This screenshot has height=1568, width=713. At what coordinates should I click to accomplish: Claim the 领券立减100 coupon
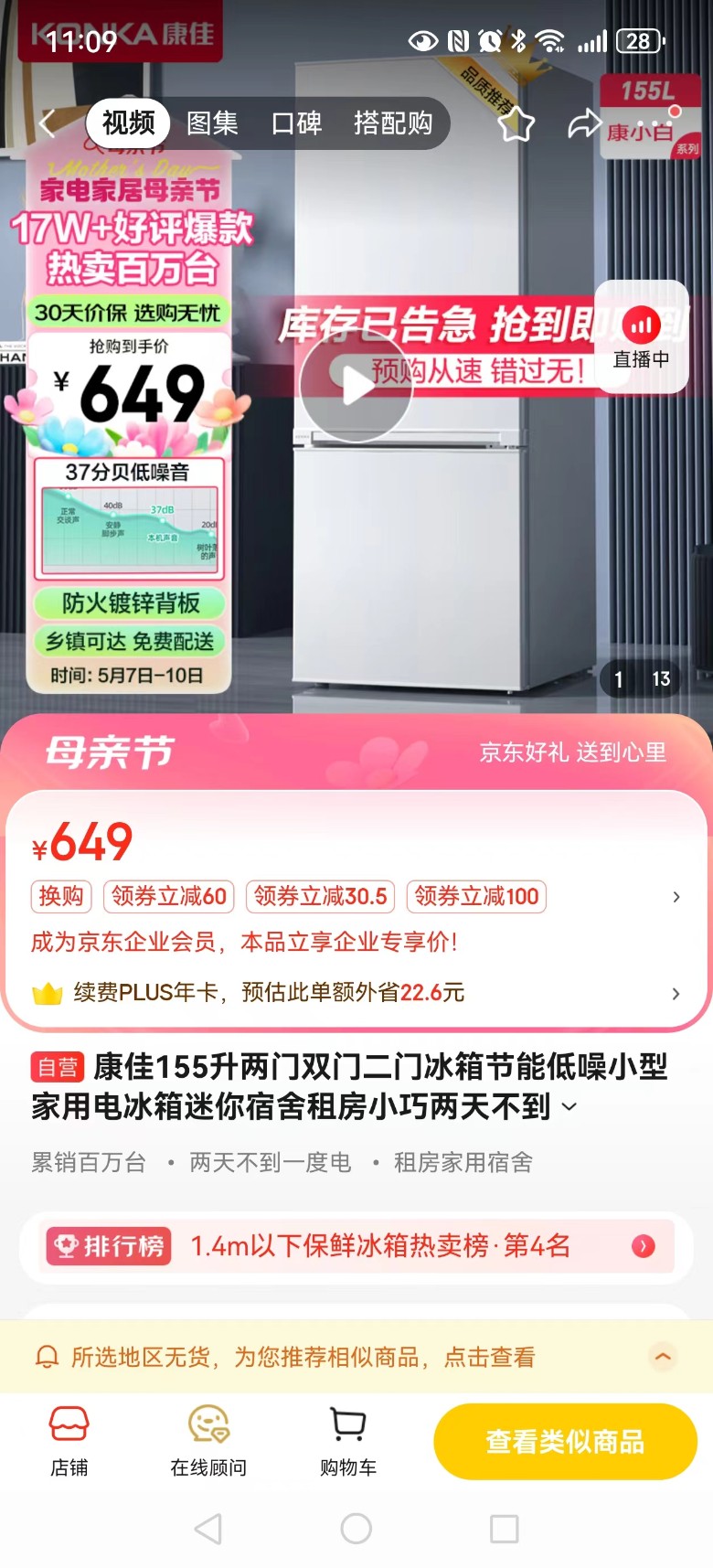coord(476,896)
